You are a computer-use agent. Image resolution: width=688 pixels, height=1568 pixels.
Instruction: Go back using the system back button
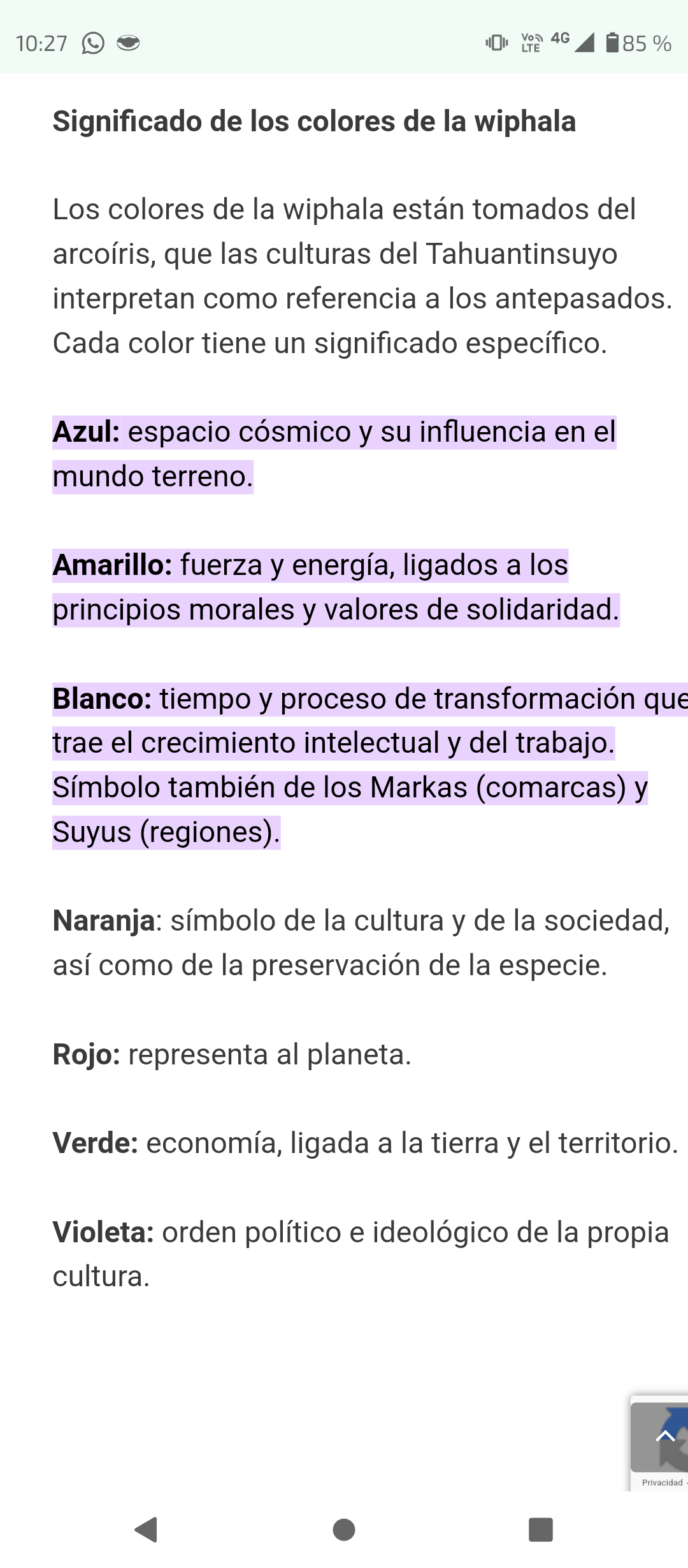(x=147, y=1529)
